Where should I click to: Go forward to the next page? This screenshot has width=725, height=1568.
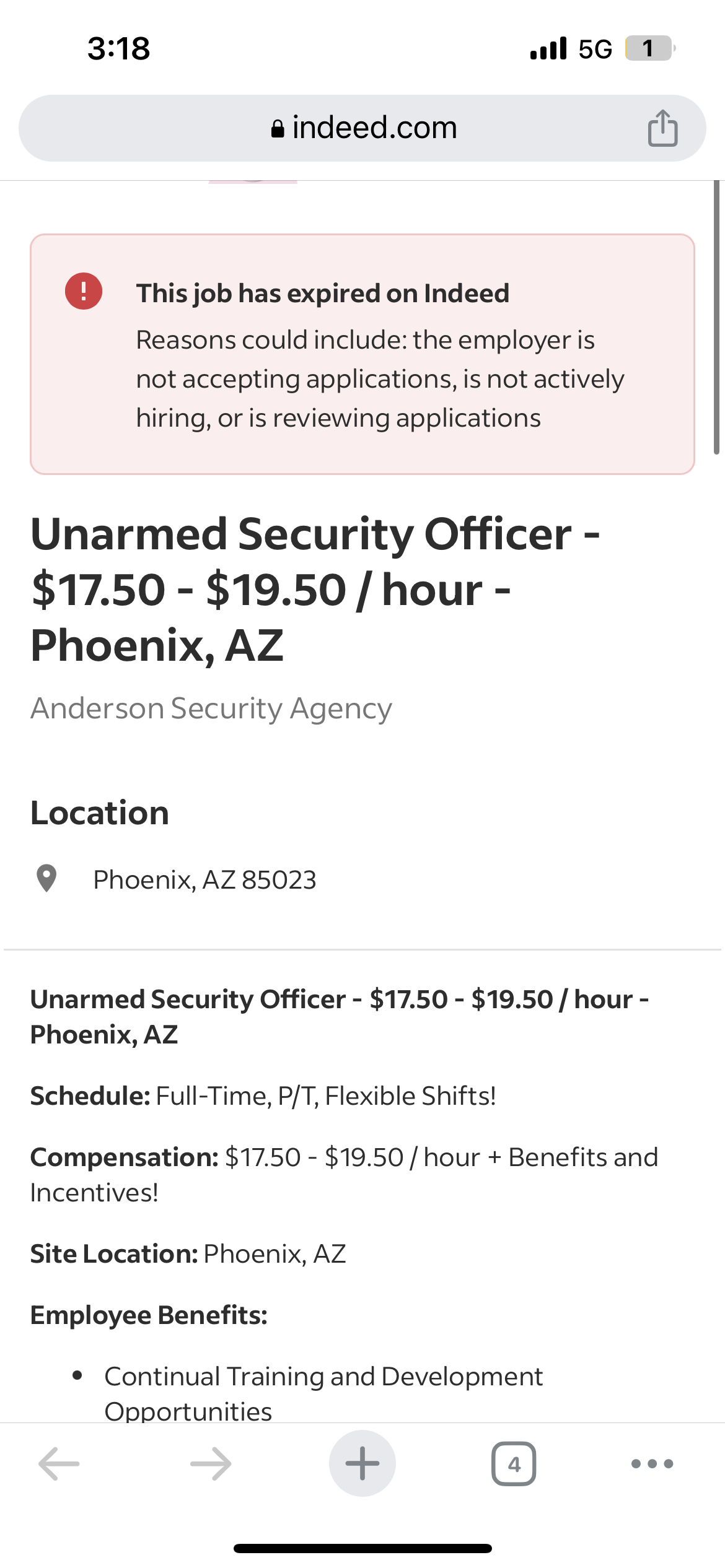[211, 1464]
